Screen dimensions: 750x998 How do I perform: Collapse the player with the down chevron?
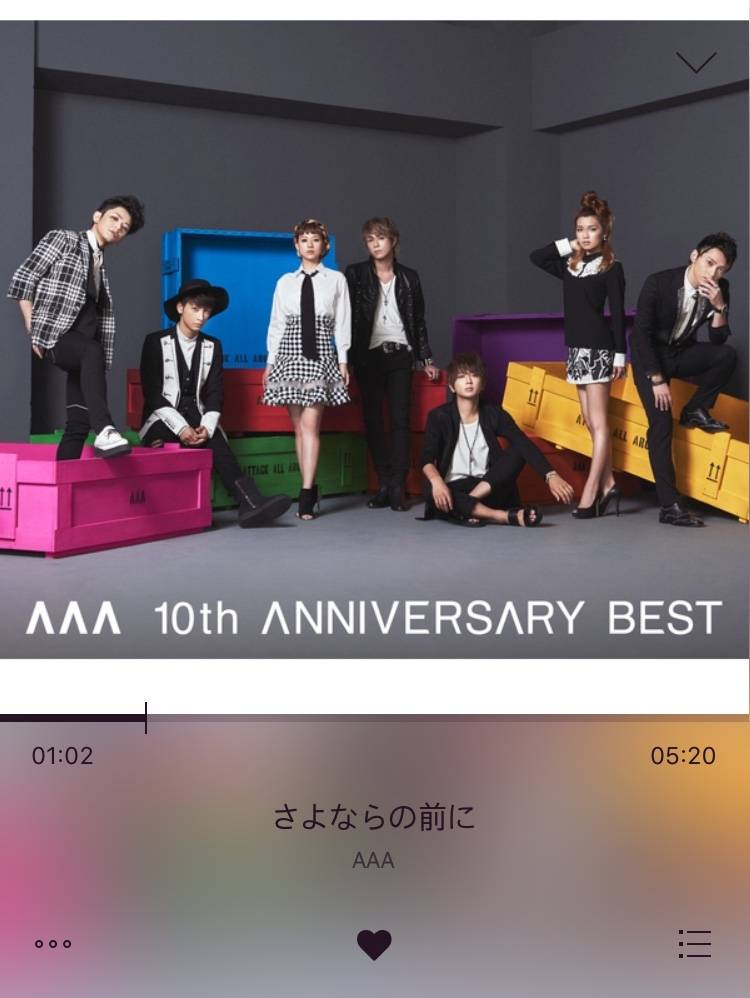(695, 63)
